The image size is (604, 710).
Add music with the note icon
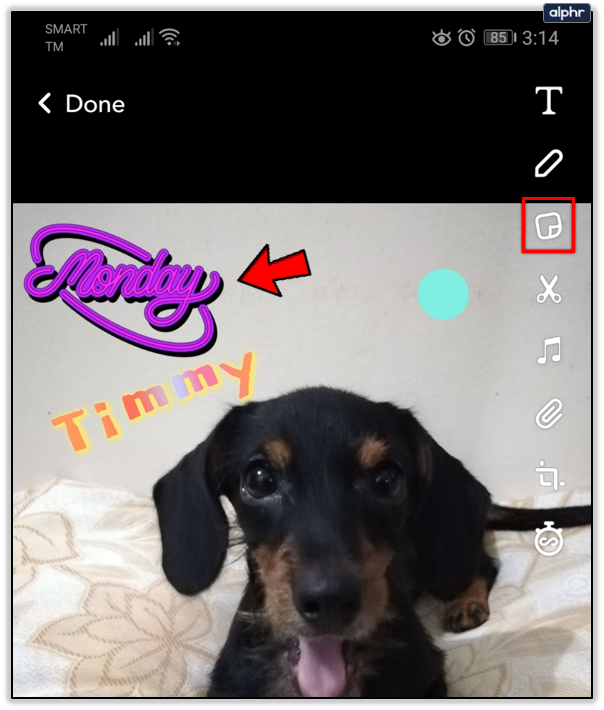548,351
